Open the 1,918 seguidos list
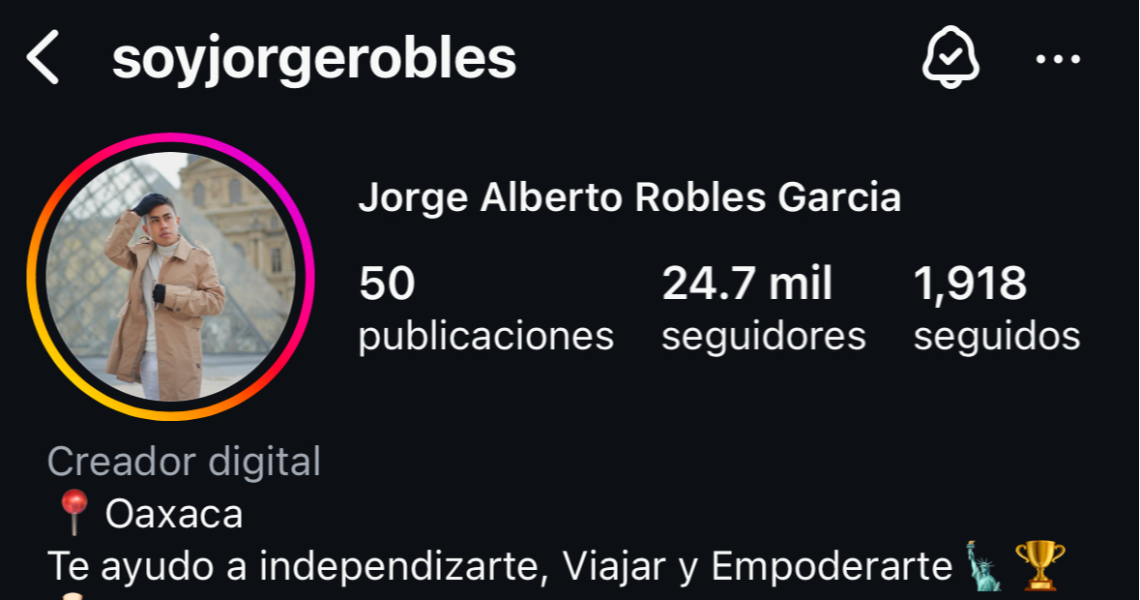Image resolution: width=1140 pixels, height=600 pixels. point(996,309)
